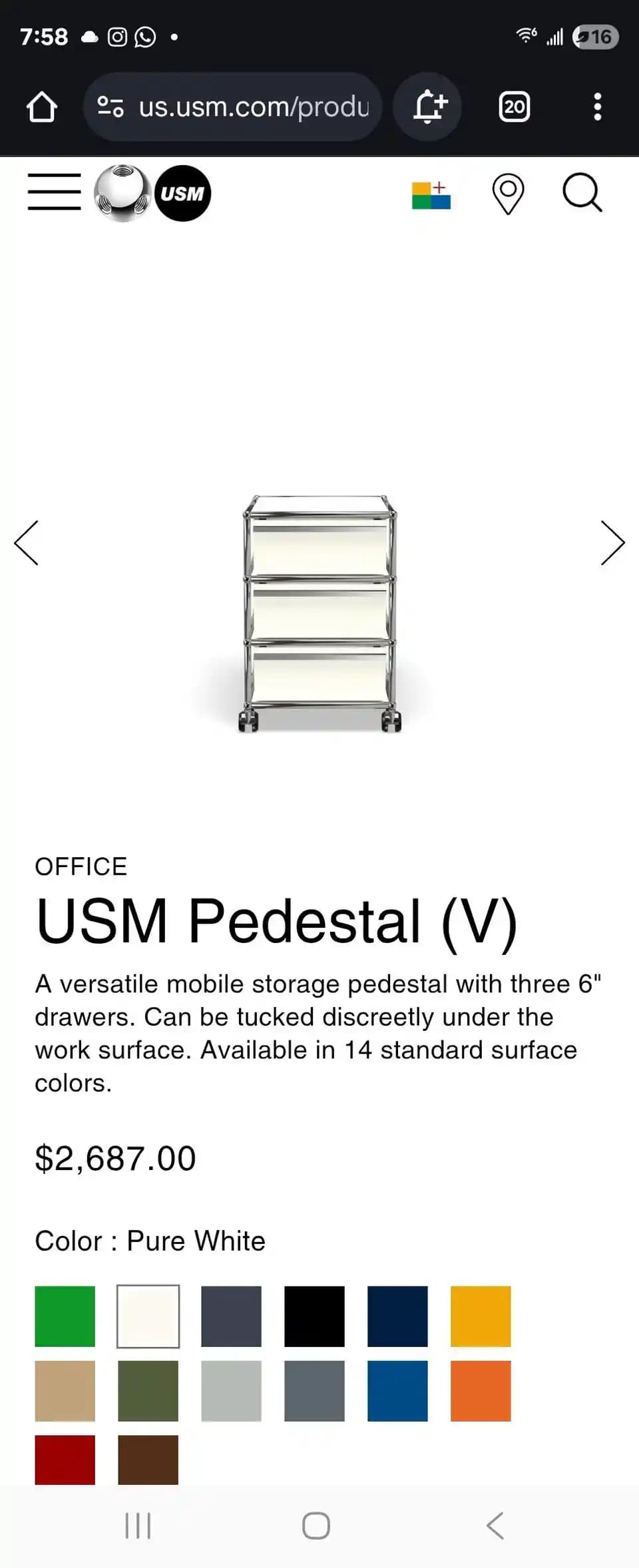Open the browser tab switcher

point(514,106)
